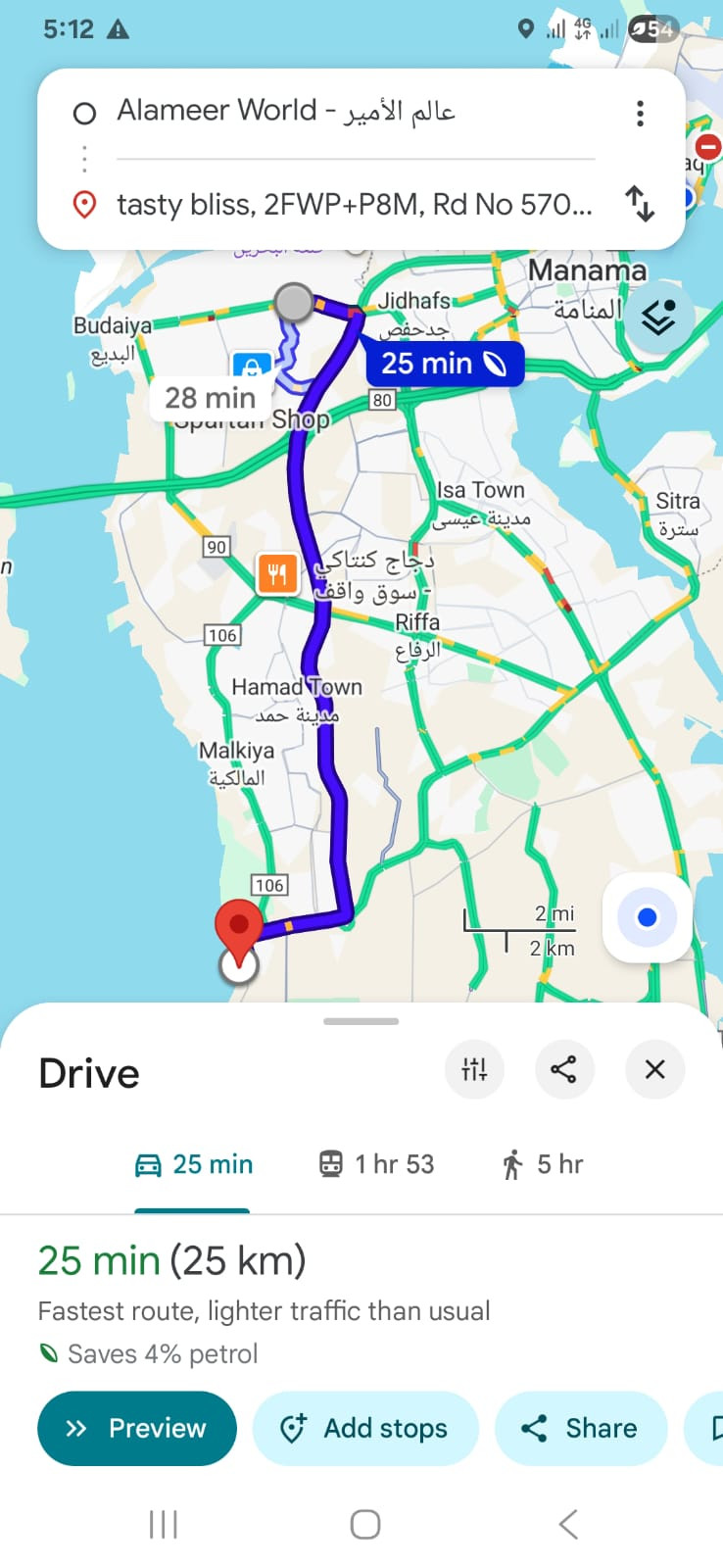Open the map layers button
The width and height of the screenshot is (723, 1568).
pyautogui.click(x=658, y=318)
